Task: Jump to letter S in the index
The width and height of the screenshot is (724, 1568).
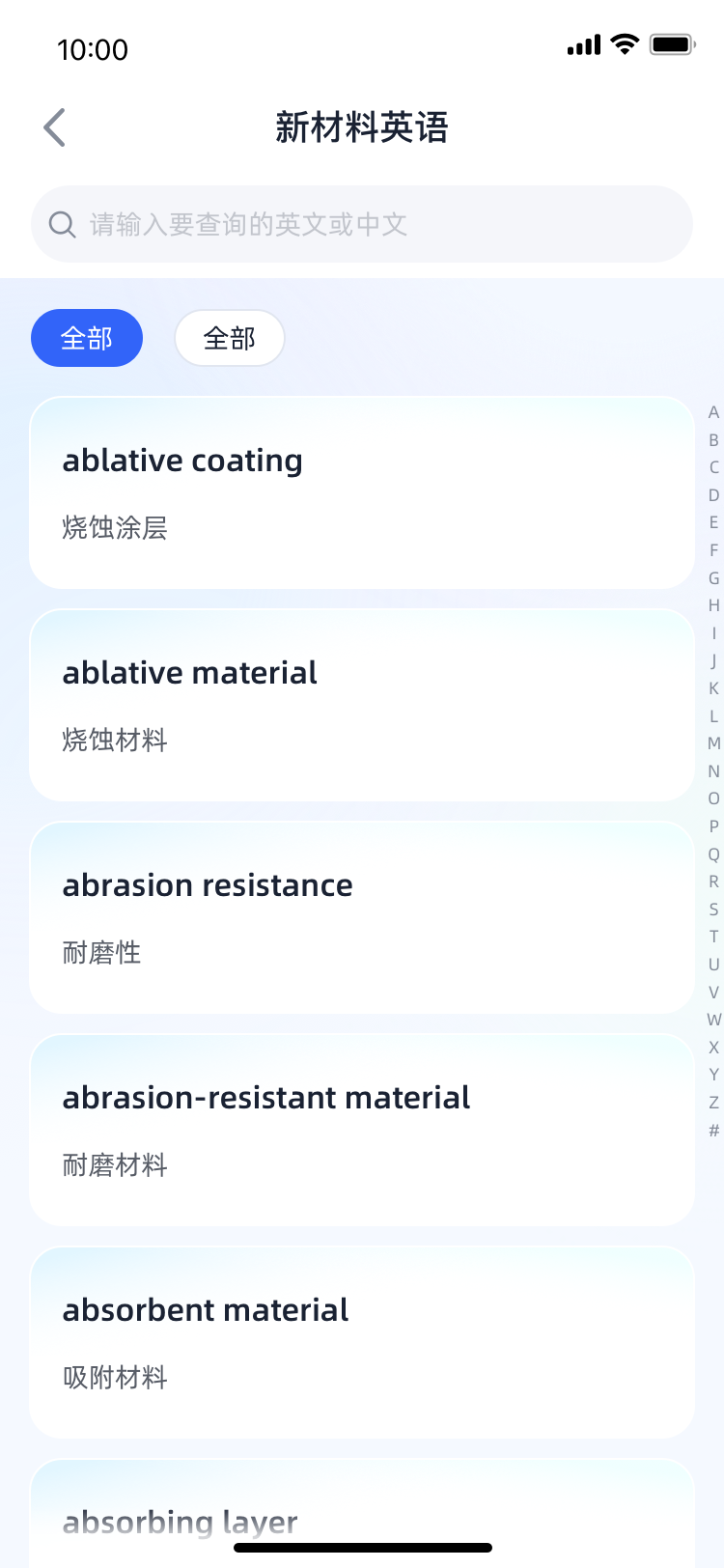Action: point(713,910)
